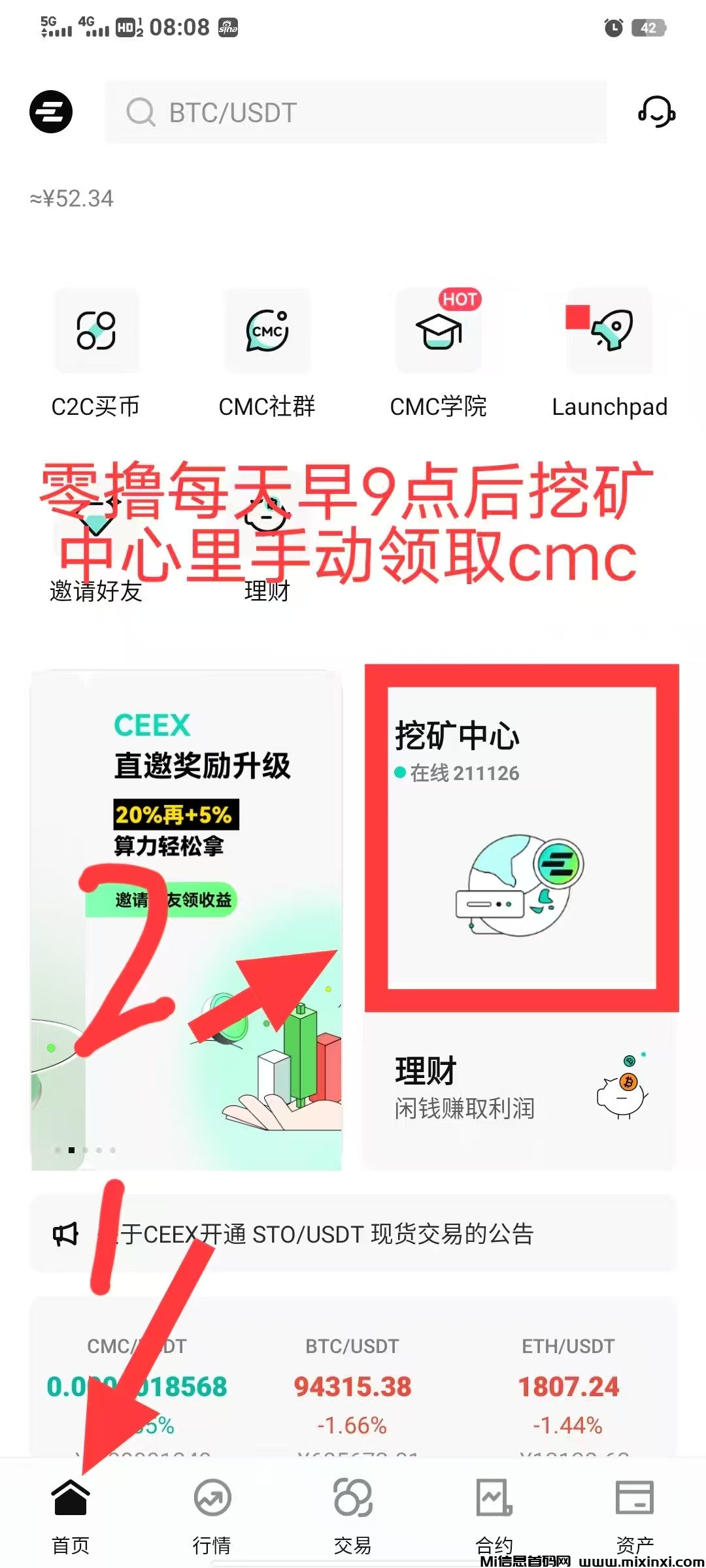
Task: Open Launchpad shortcut
Action: click(609, 353)
